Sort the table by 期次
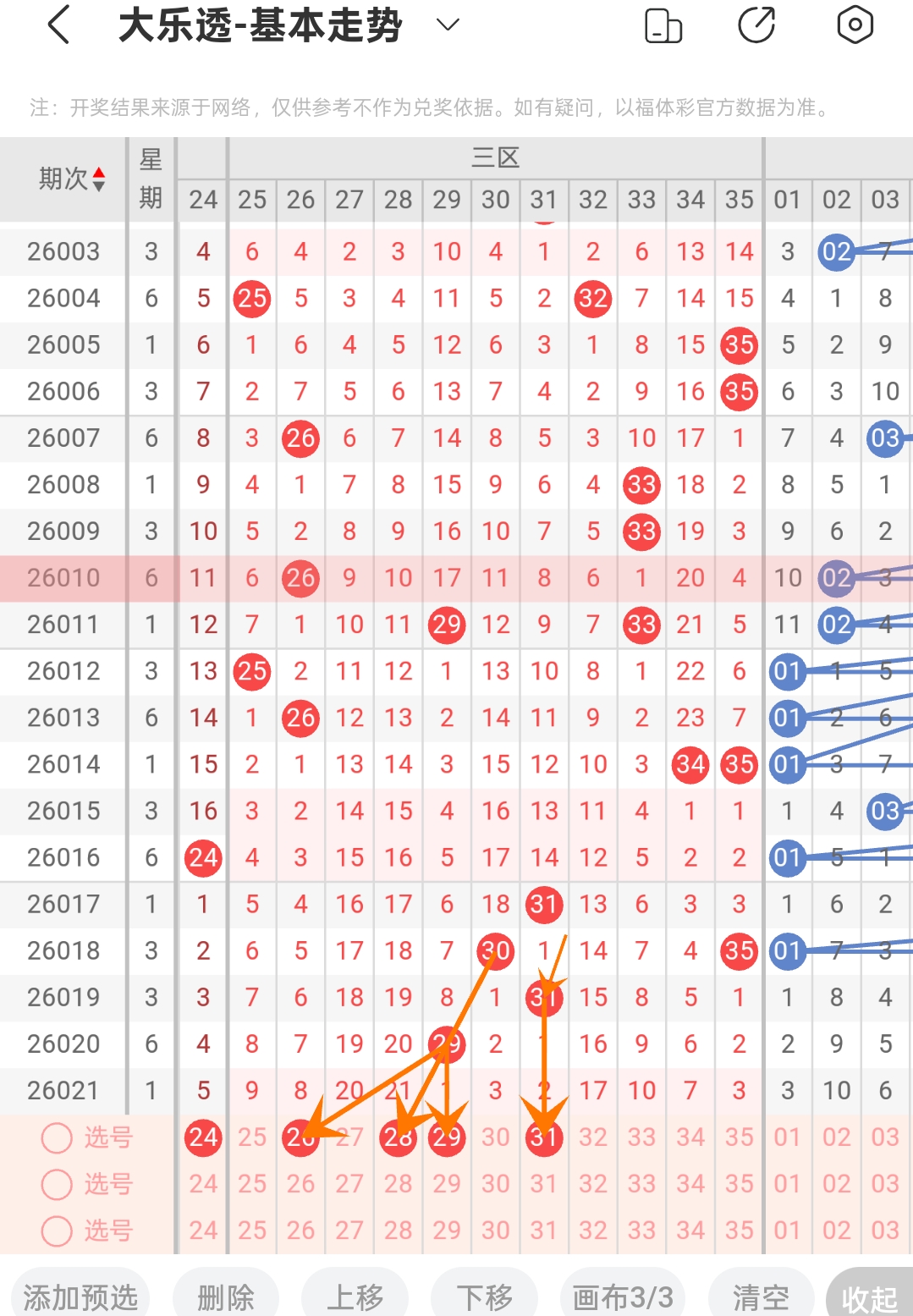This screenshot has height=1316, width=913. (72, 179)
